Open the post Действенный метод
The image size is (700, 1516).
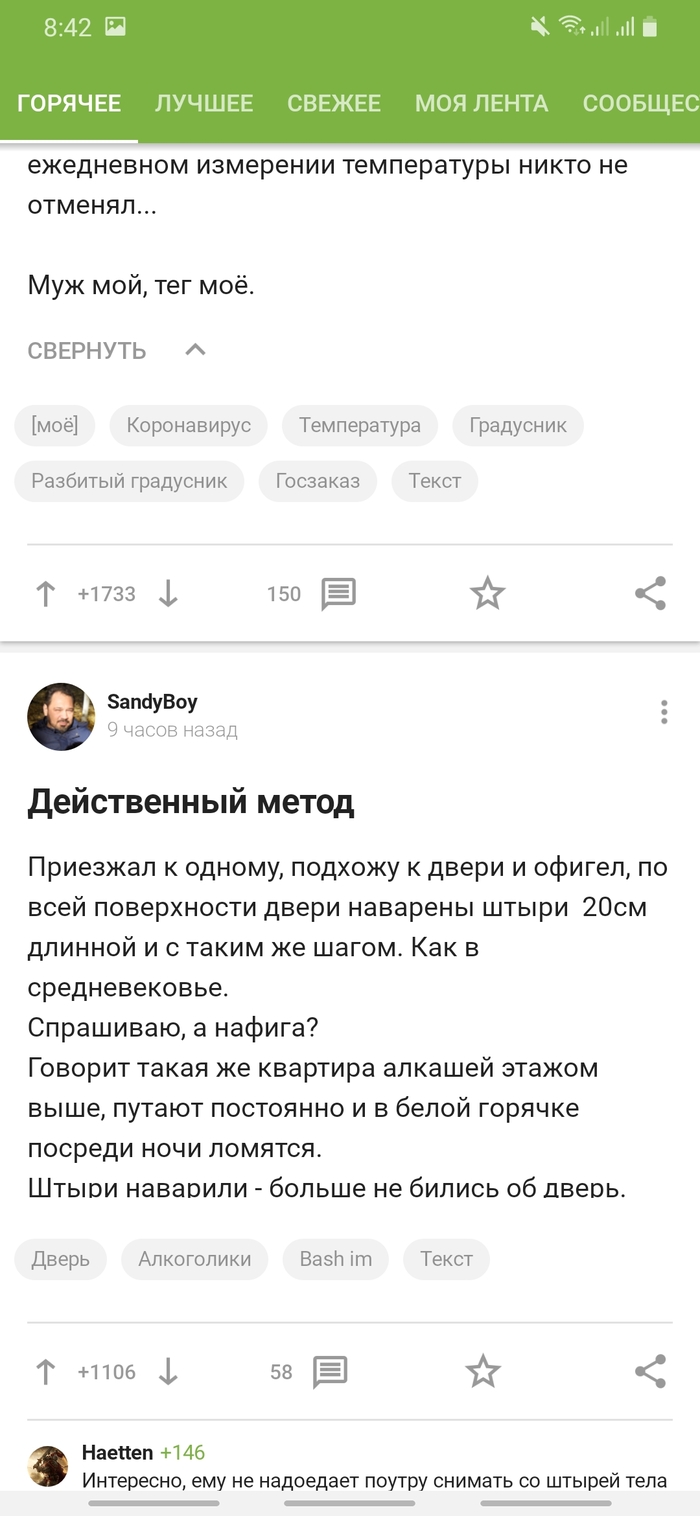tap(191, 802)
